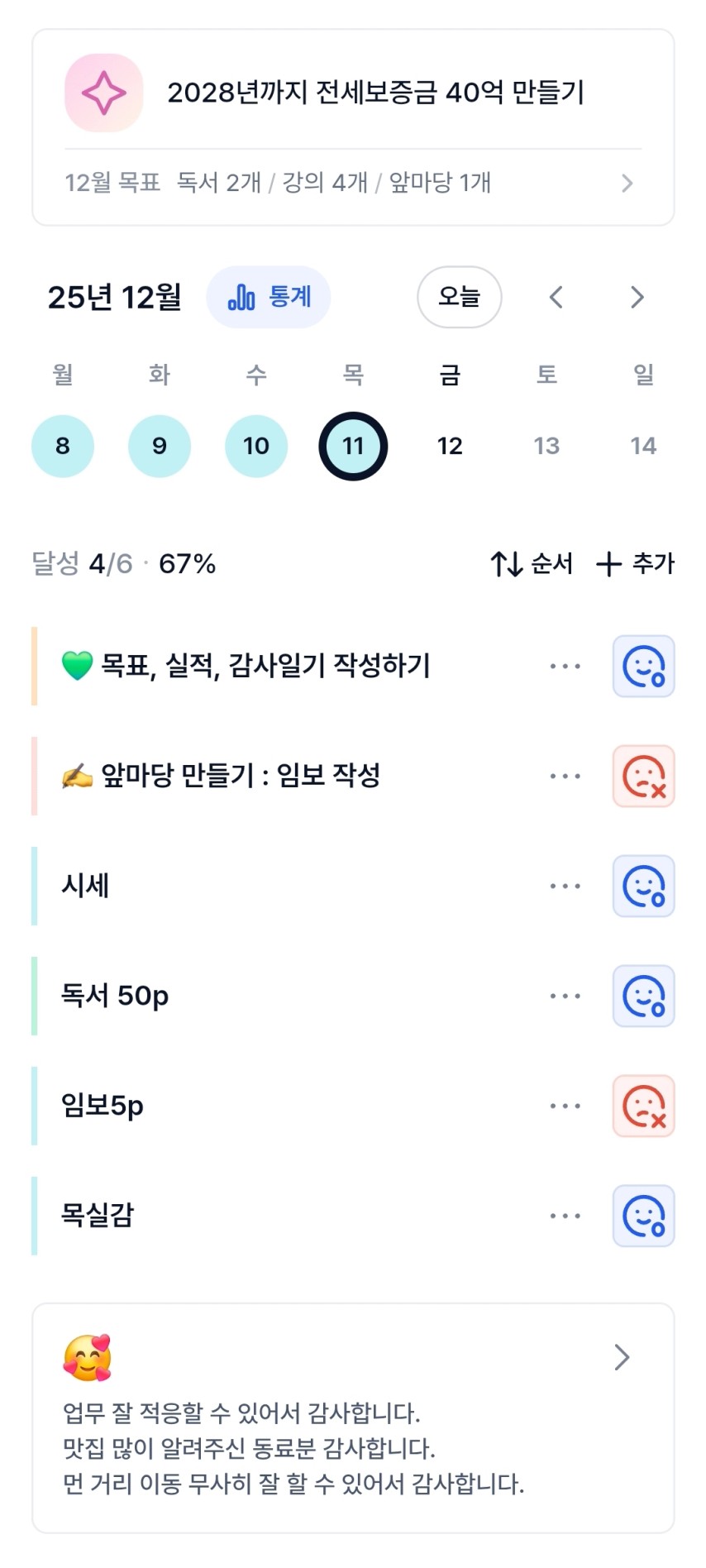Change task order with 순서

[532, 564]
